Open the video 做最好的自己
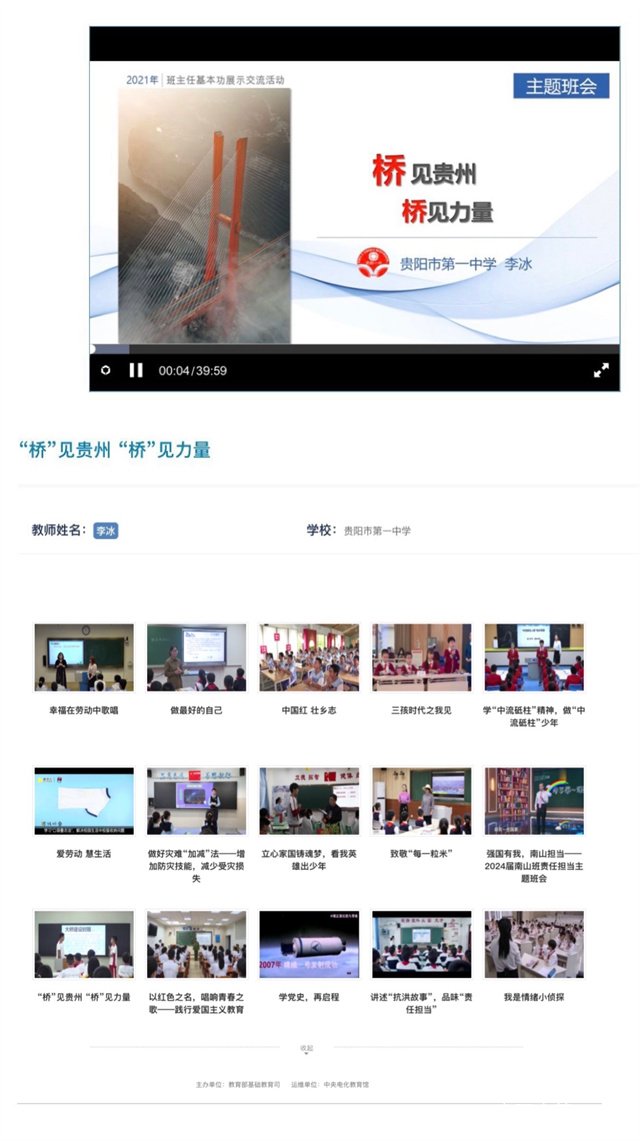Screen dimensions: 640x1141 (x=196, y=657)
